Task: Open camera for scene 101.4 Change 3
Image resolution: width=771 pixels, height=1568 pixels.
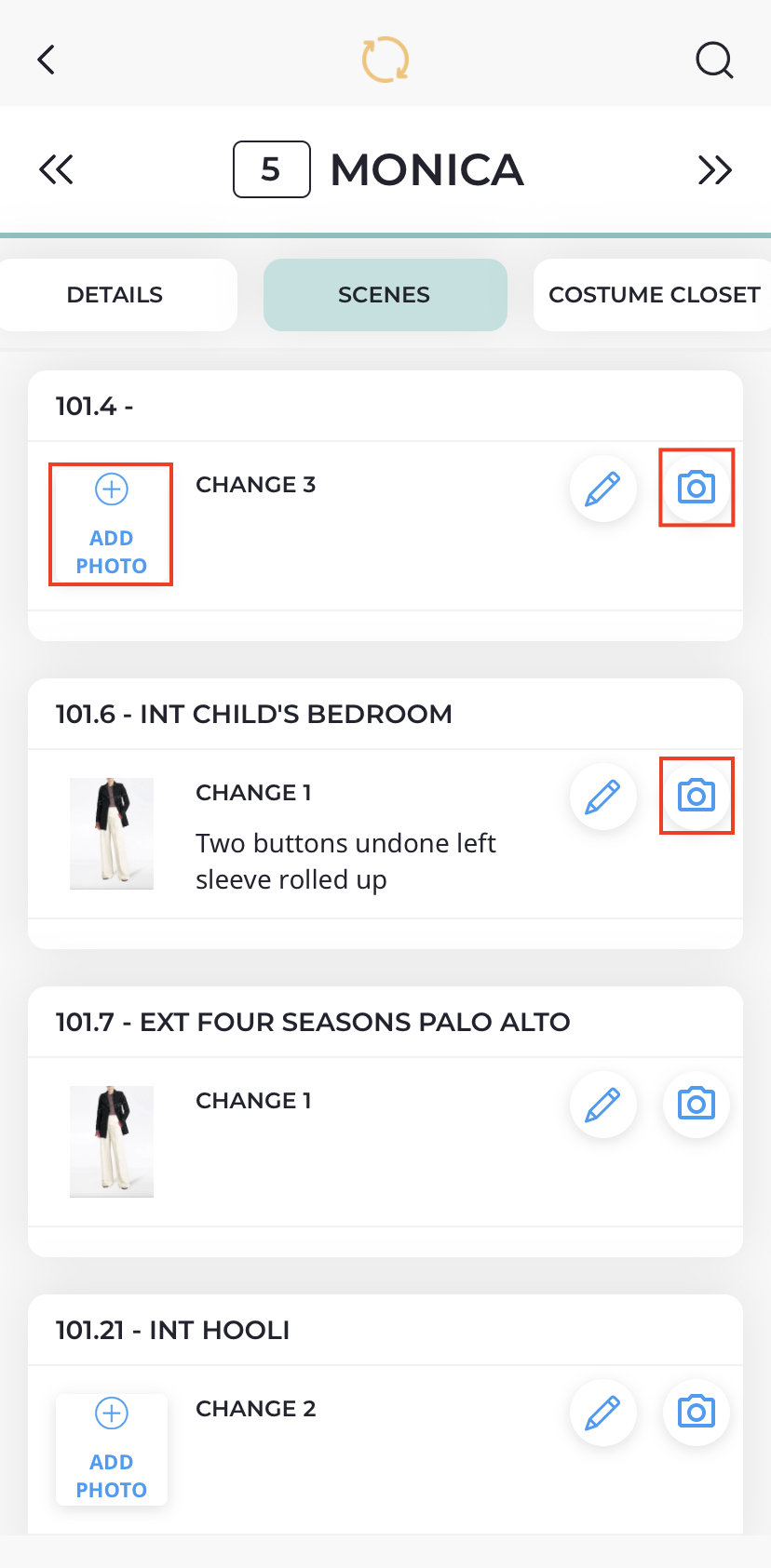Action: click(697, 488)
